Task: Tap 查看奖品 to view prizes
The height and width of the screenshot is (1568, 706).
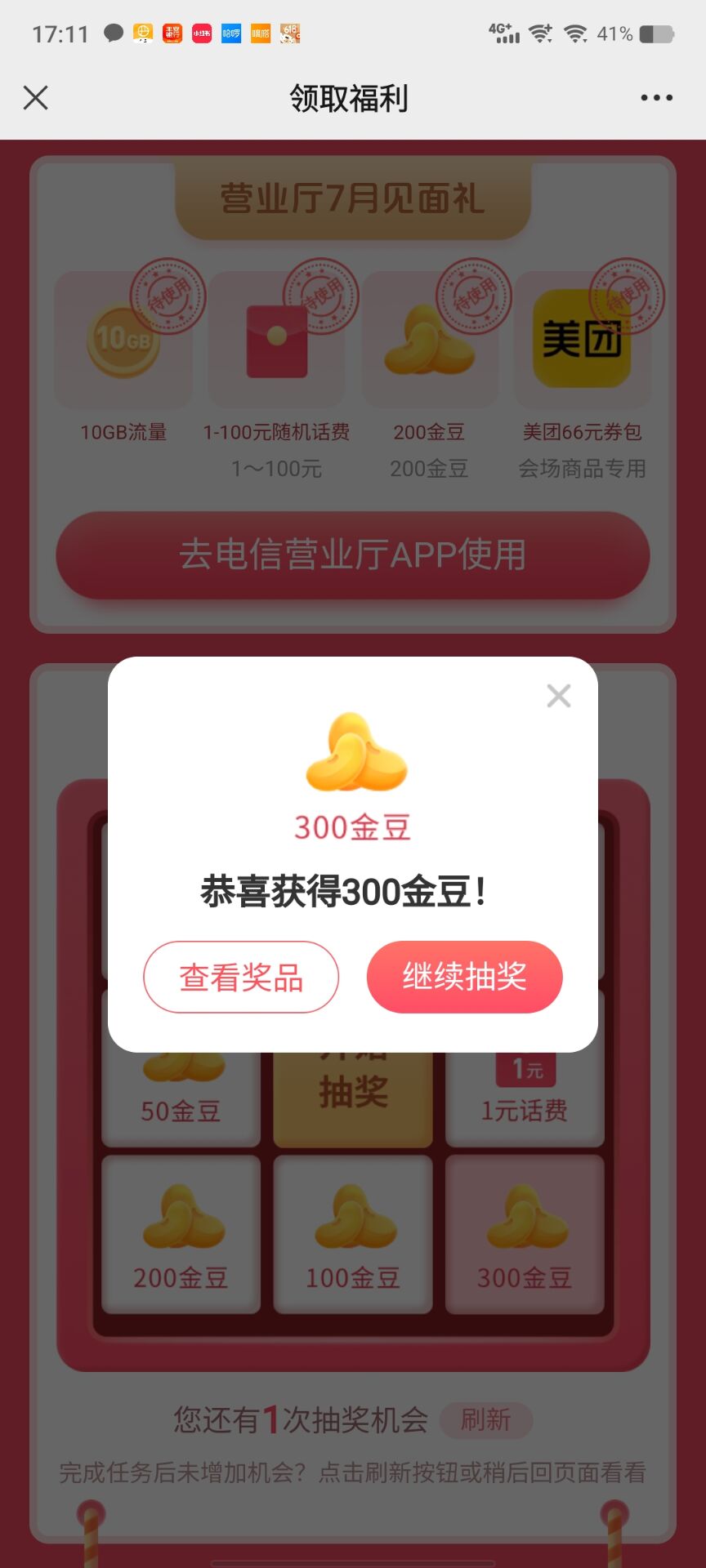Action: [241, 977]
